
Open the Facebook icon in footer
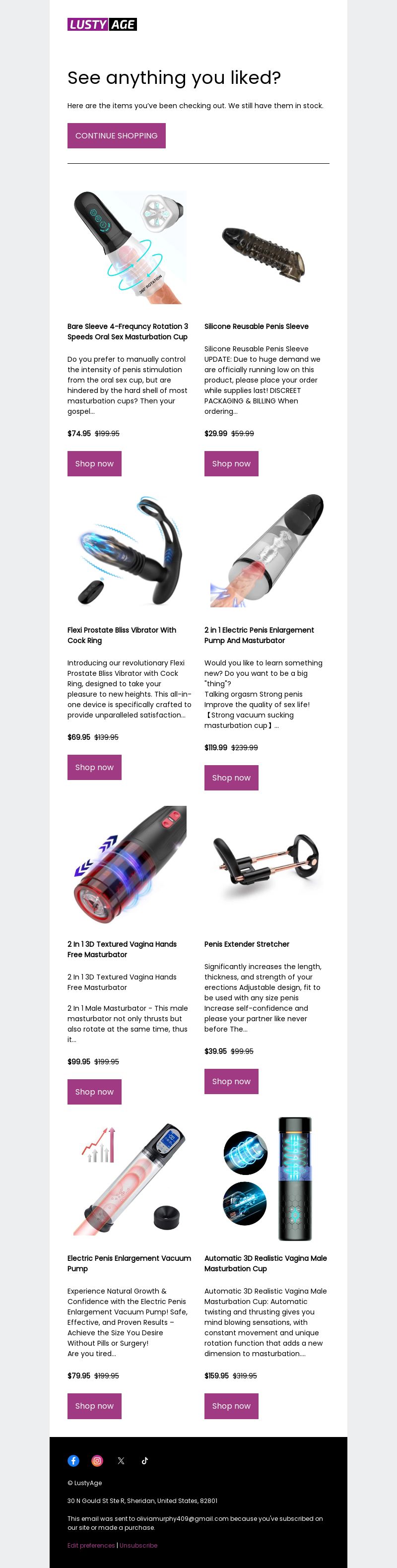[x=73, y=1461]
